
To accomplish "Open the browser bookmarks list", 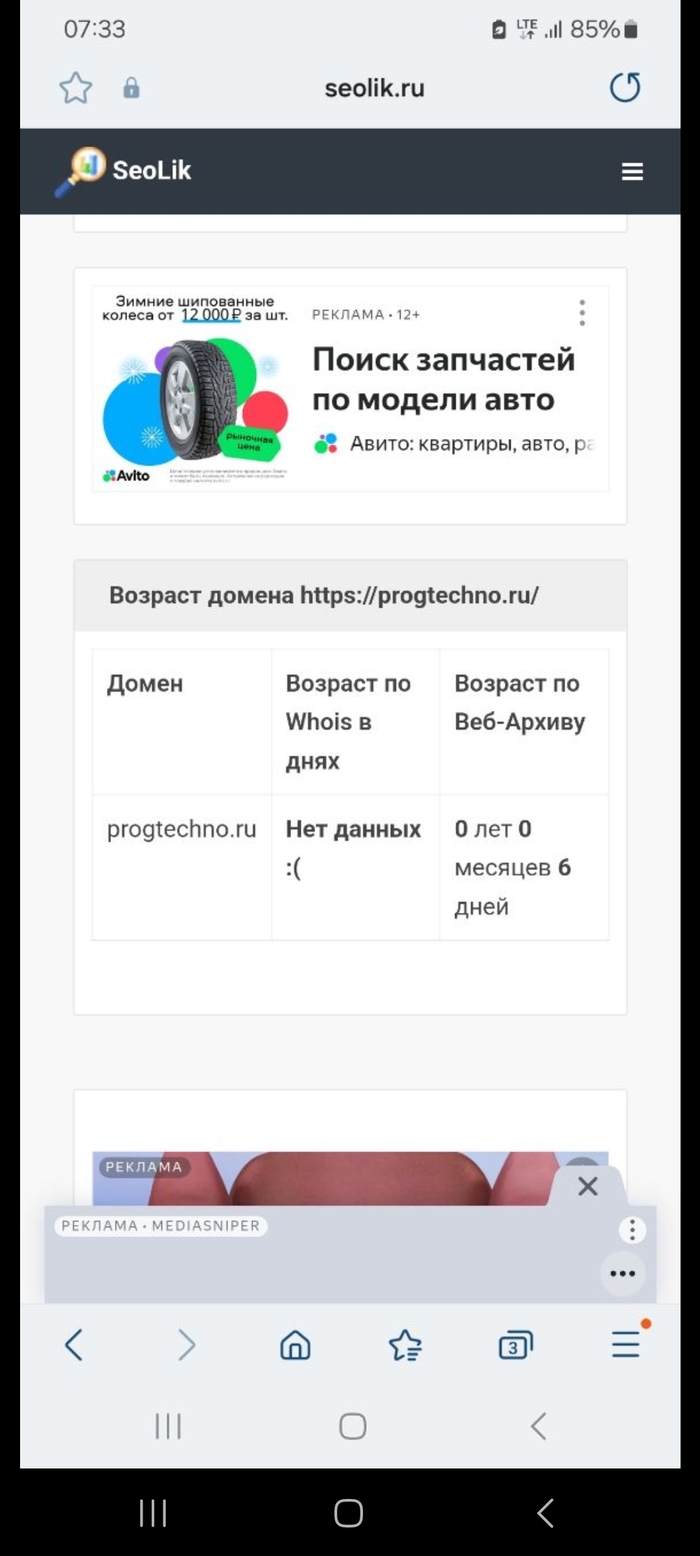I will (405, 1346).
